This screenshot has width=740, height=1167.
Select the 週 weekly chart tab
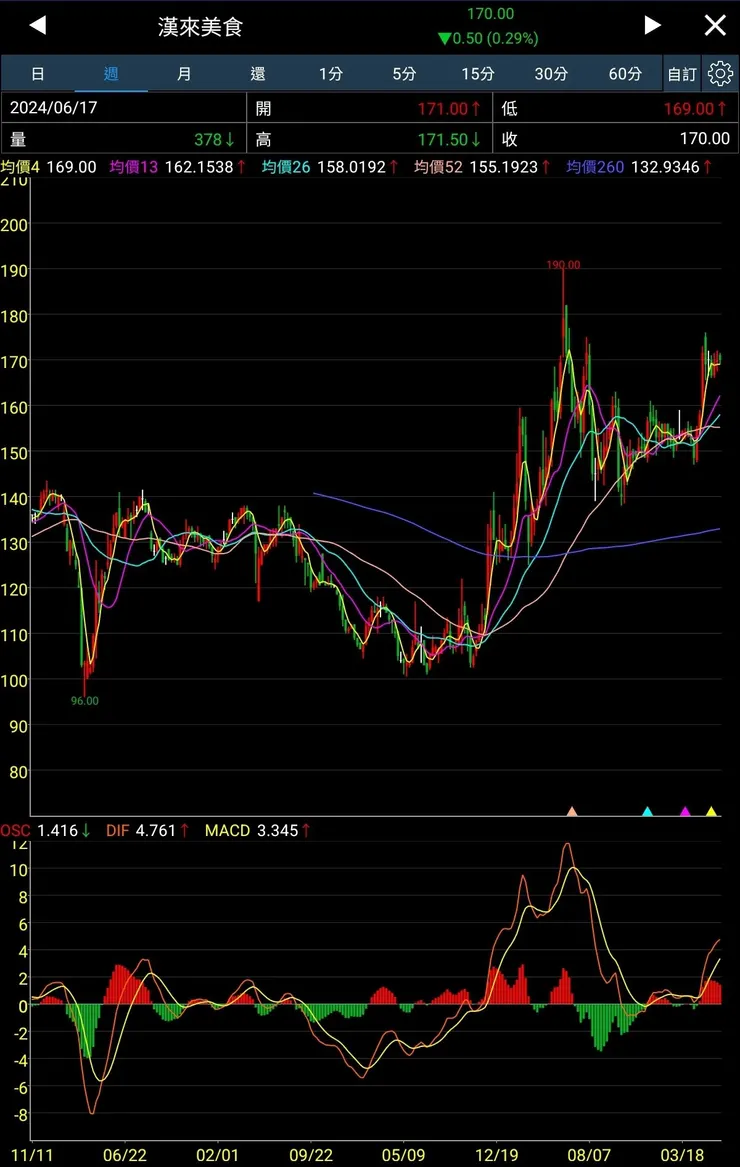pyautogui.click(x=111, y=74)
